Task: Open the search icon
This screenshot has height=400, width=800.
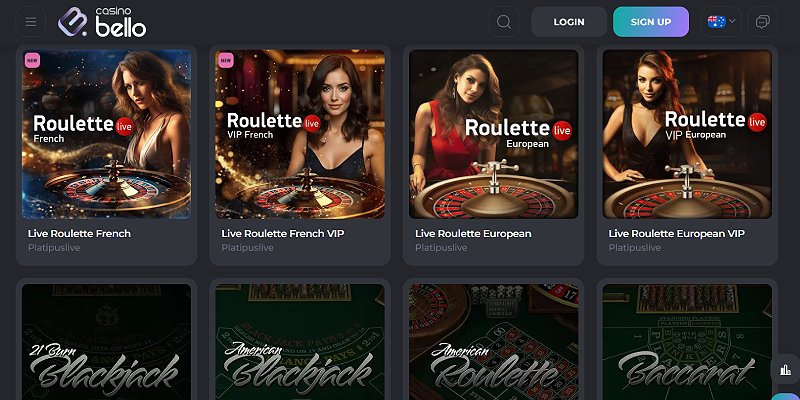Action: click(x=504, y=21)
